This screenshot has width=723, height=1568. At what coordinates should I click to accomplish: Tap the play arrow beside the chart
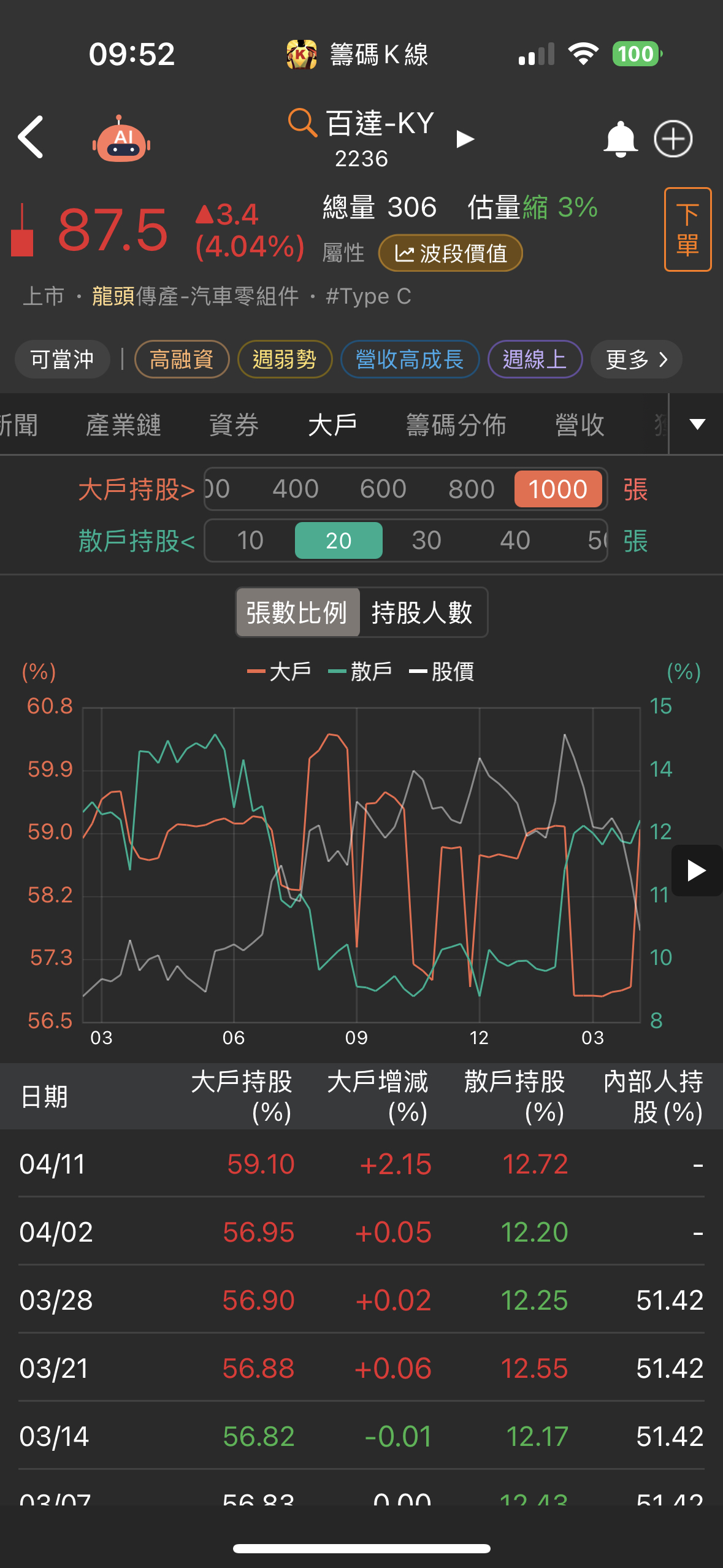coord(697,870)
